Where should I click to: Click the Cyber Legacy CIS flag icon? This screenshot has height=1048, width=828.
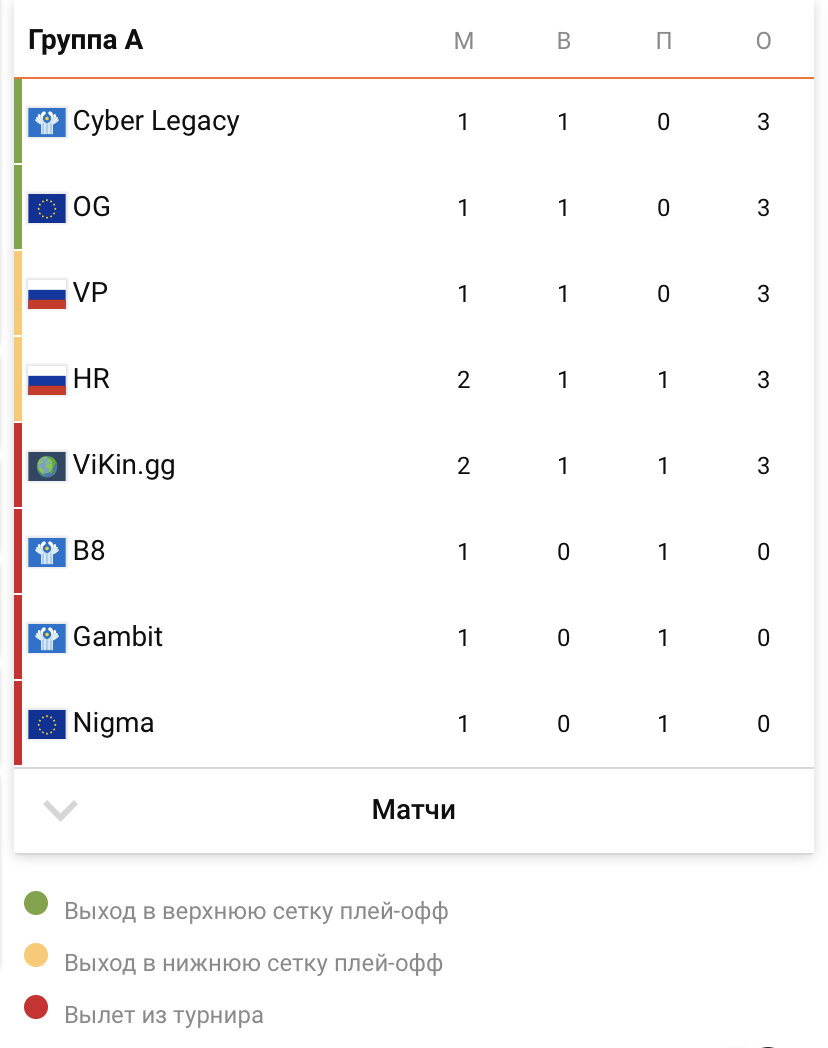tap(46, 121)
